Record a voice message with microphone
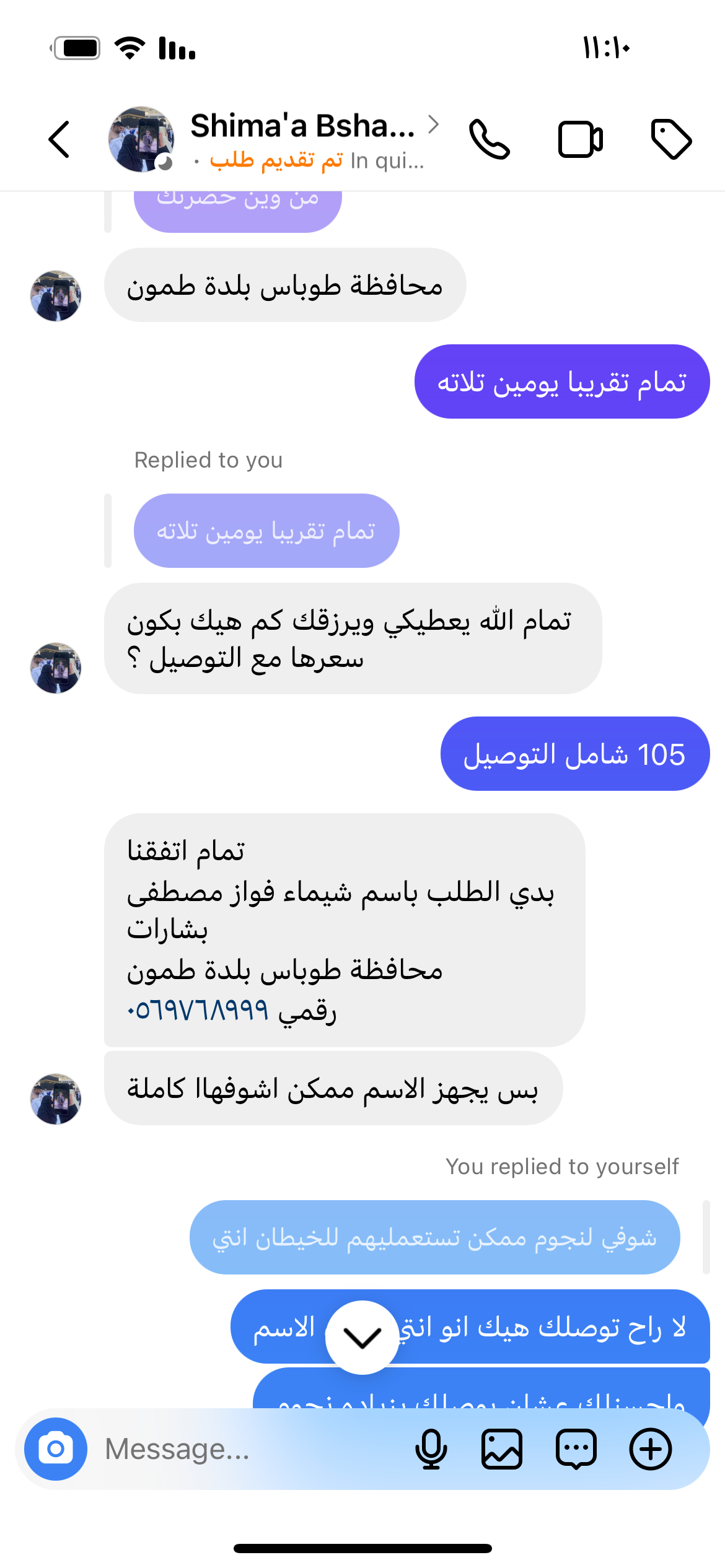Viewport: 725px width, 1568px height. click(x=431, y=1449)
